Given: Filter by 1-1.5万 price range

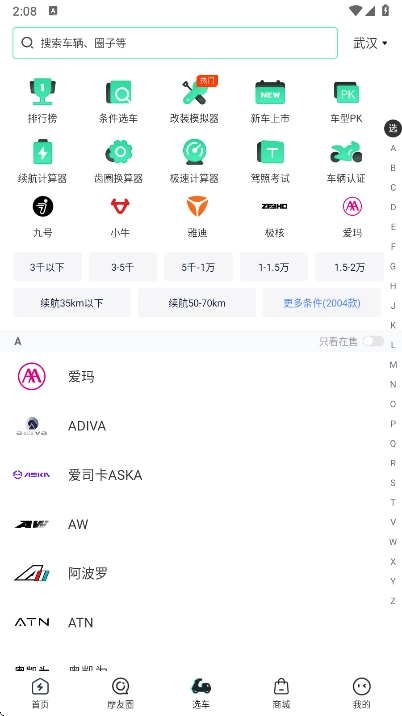Looking at the screenshot, I should pyautogui.click(x=274, y=267).
